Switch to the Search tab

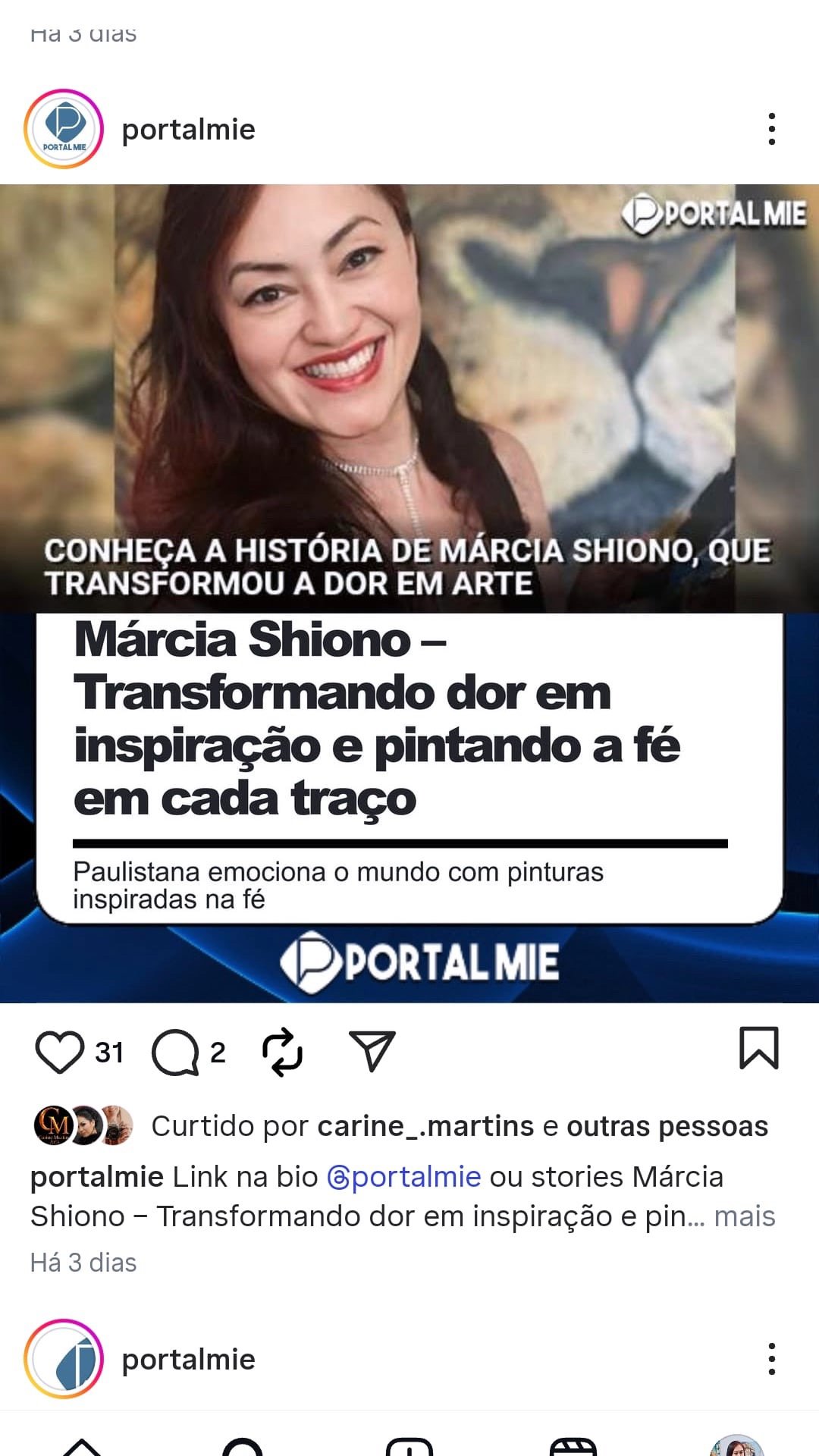tap(243, 1447)
